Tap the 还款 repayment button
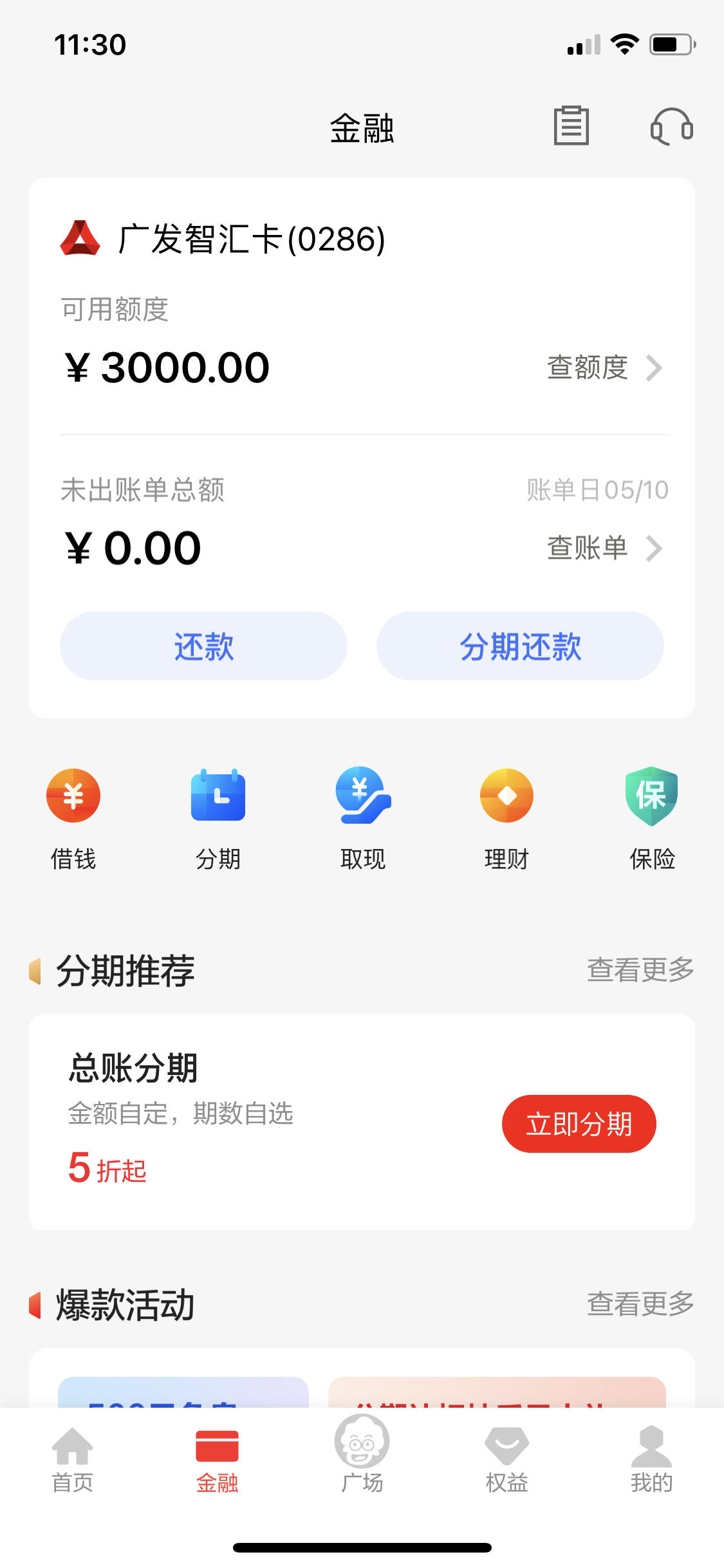Viewport: 724px width, 1568px height. pyautogui.click(x=203, y=646)
